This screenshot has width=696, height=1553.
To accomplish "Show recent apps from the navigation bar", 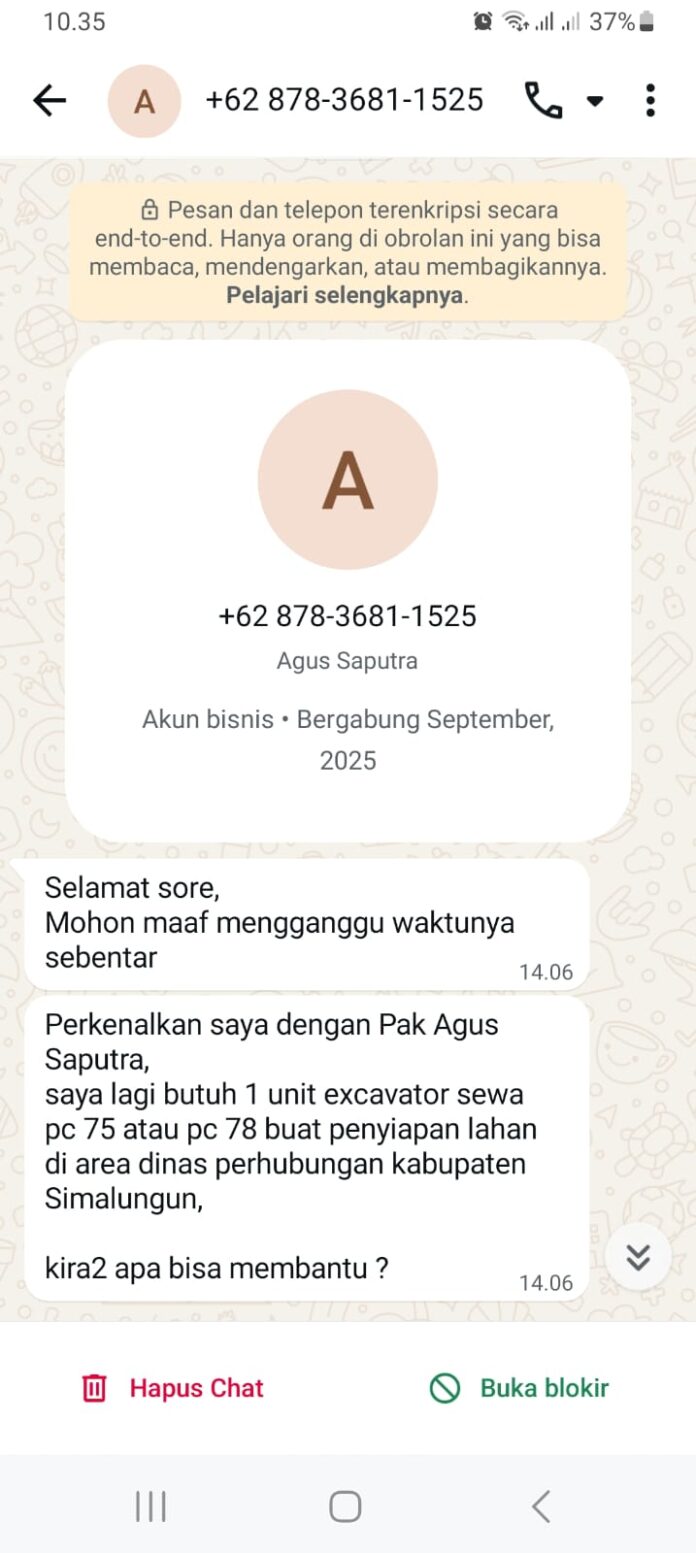I will click(151, 1506).
